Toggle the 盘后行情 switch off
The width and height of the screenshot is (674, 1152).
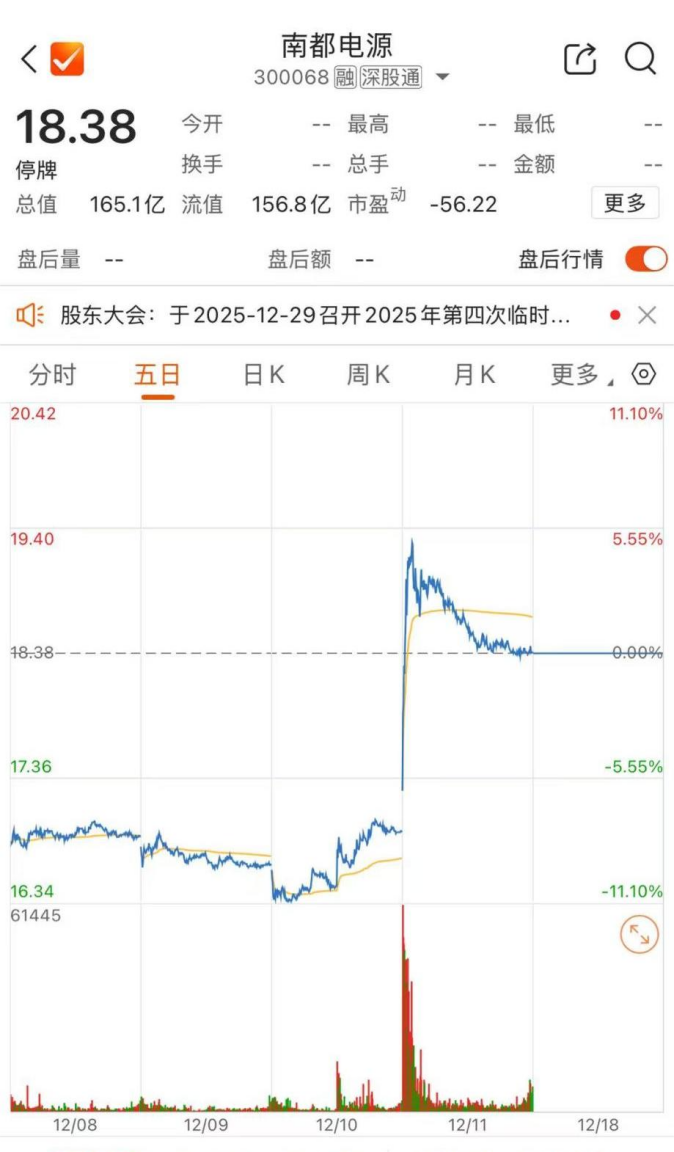(646, 259)
